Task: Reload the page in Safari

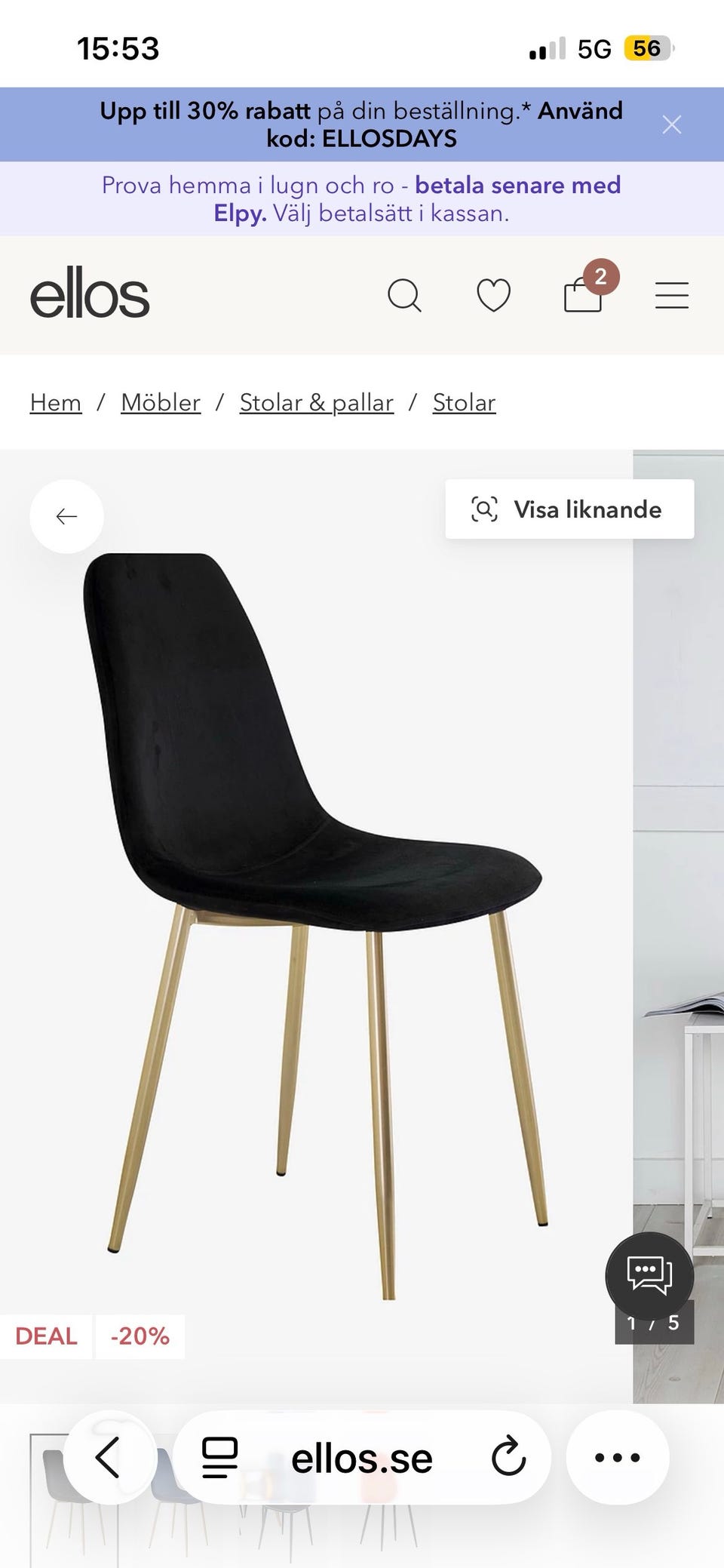Action: tap(508, 1457)
